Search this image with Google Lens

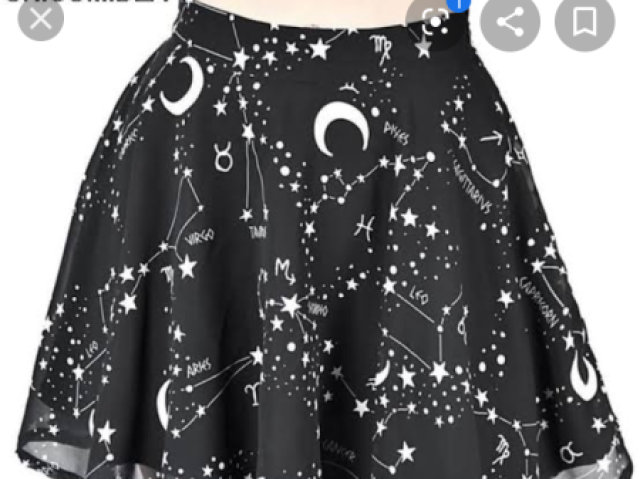point(435,23)
